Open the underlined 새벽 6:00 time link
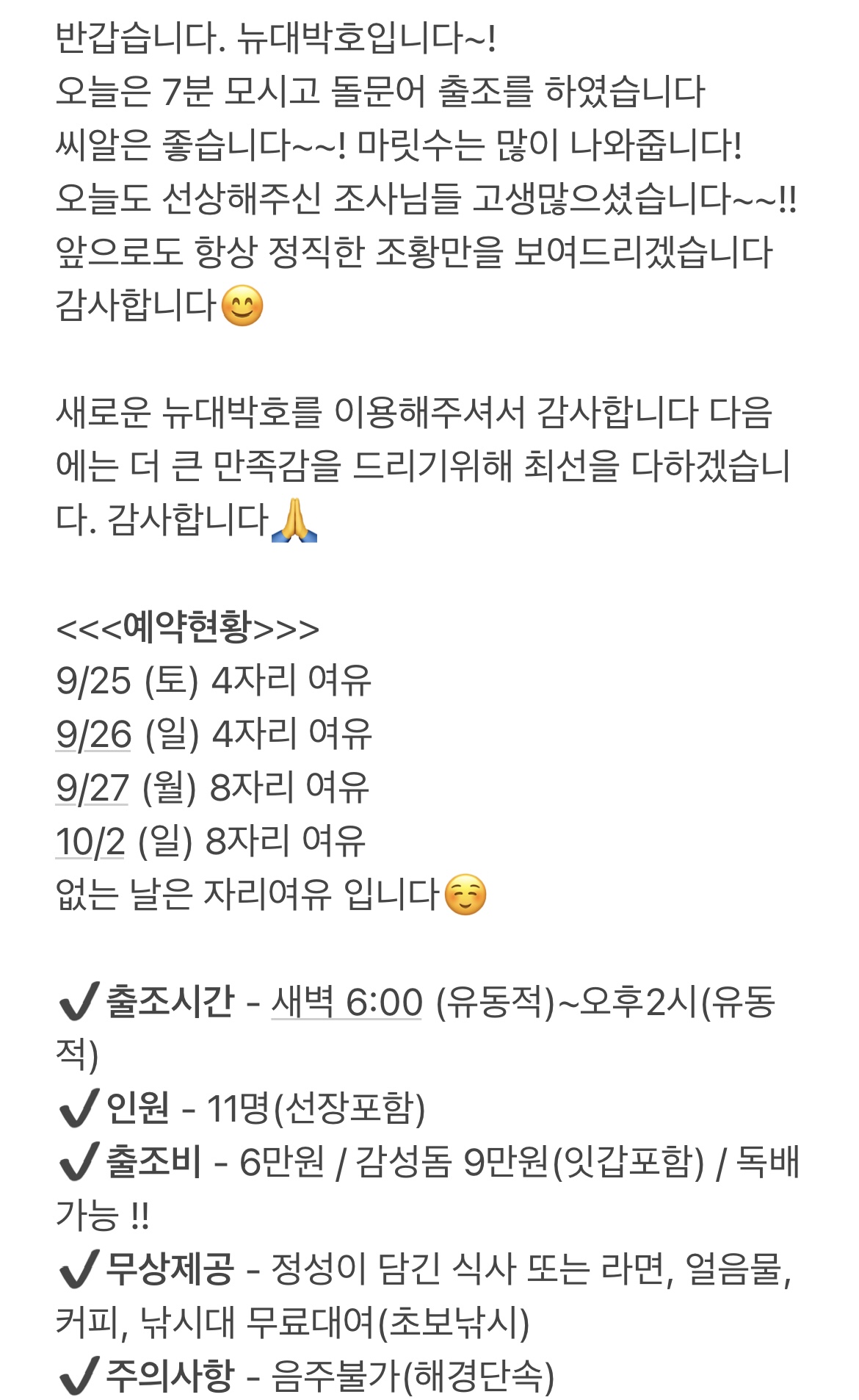Viewport: 859px width, 1400px height. (x=347, y=1002)
